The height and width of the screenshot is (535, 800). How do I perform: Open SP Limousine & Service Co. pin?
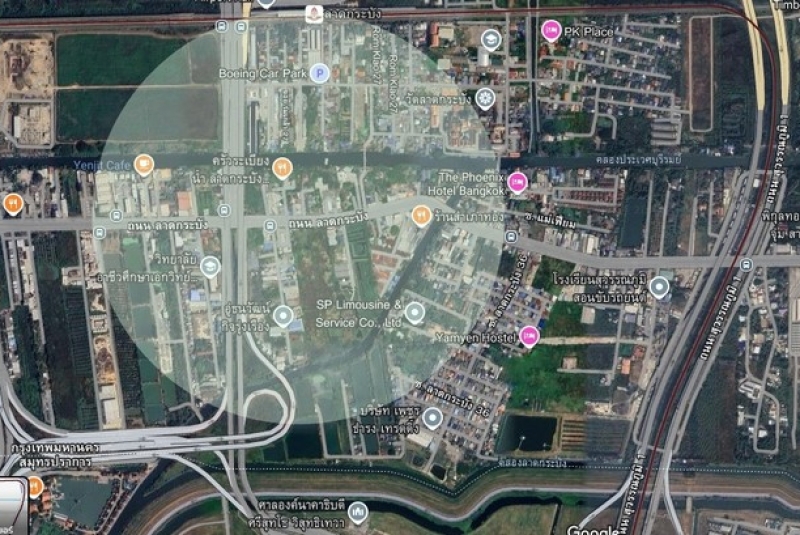415,313
